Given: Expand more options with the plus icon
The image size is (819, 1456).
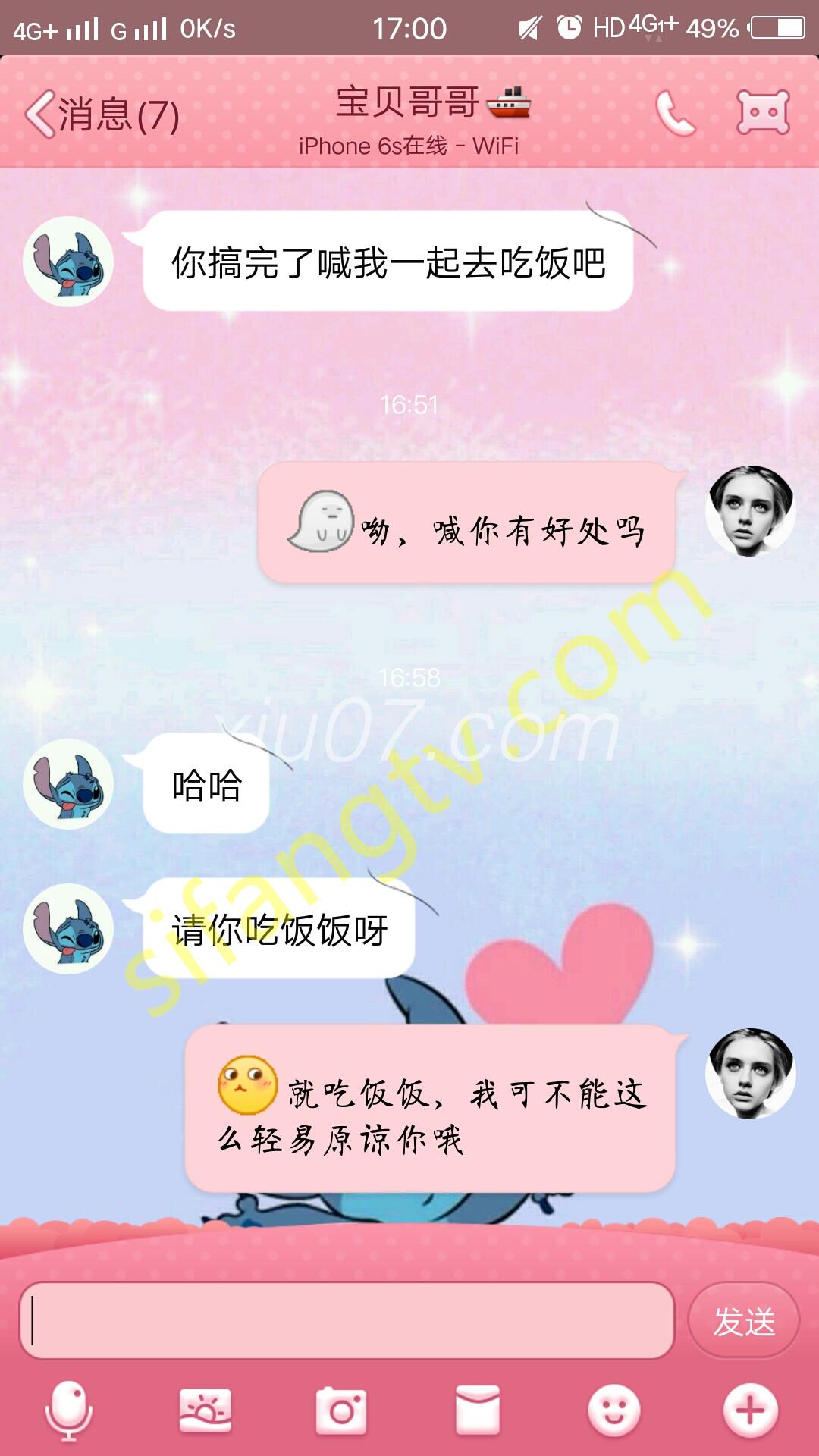Looking at the screenshot, I should 750,1410.
